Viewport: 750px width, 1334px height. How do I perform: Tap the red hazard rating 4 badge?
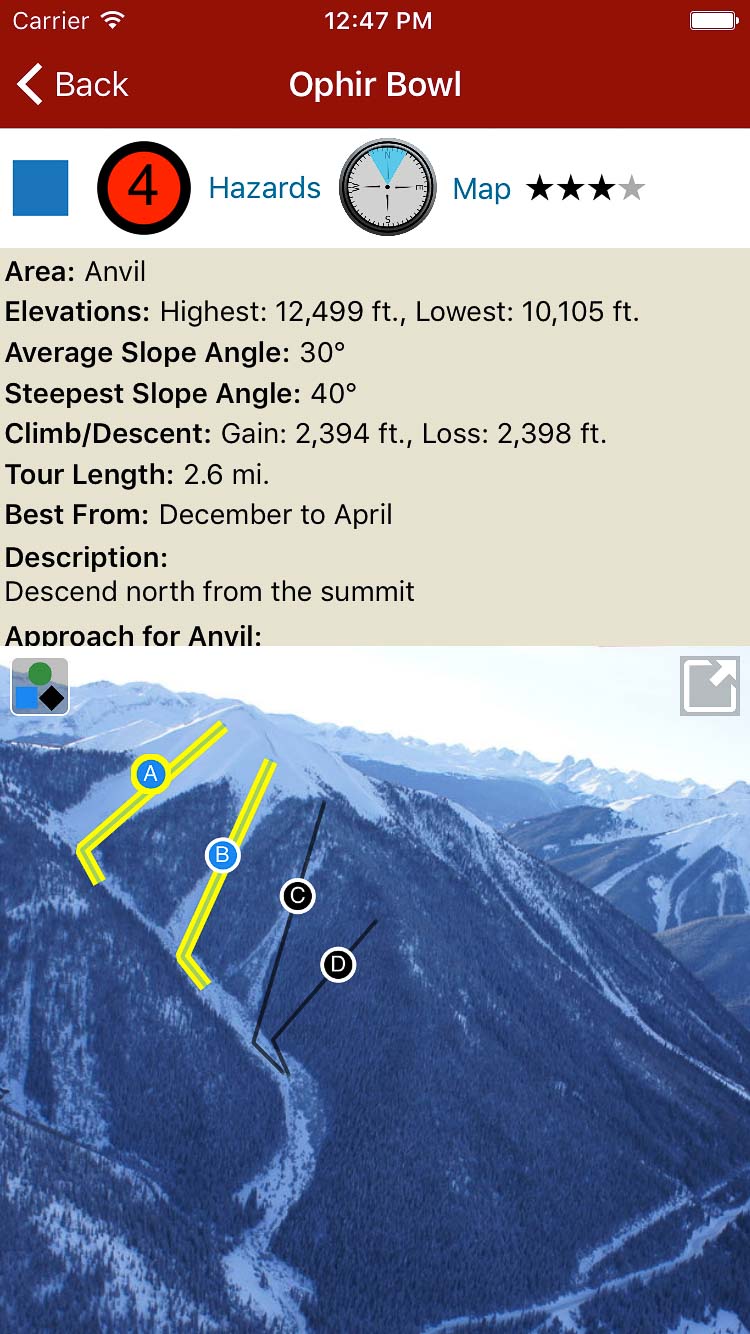pyautogui.click(x=144, y=188)
